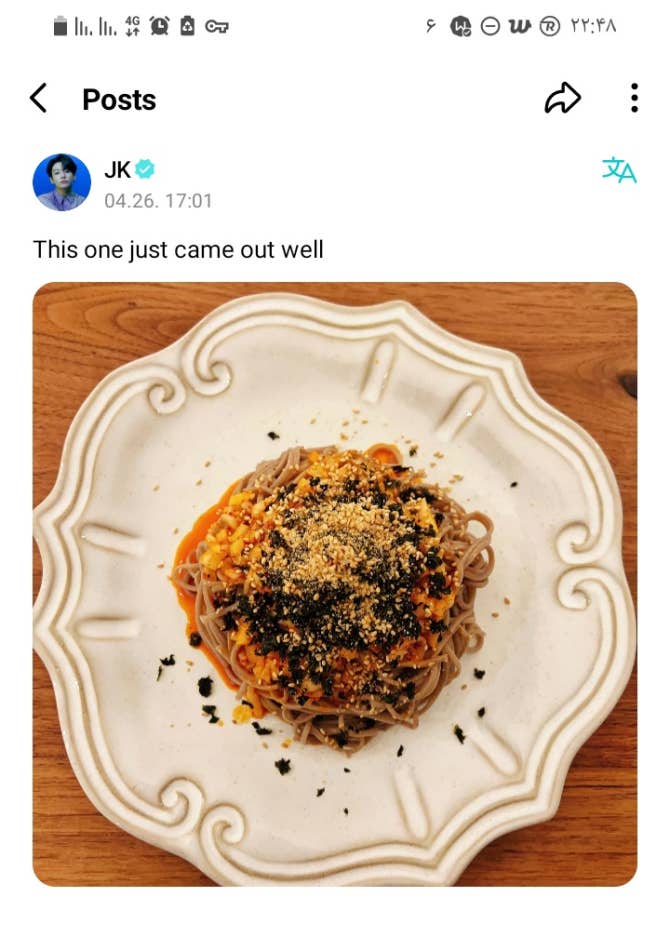Open JK's profile via the username
This screenshot has width=670, height=925.
118,169
